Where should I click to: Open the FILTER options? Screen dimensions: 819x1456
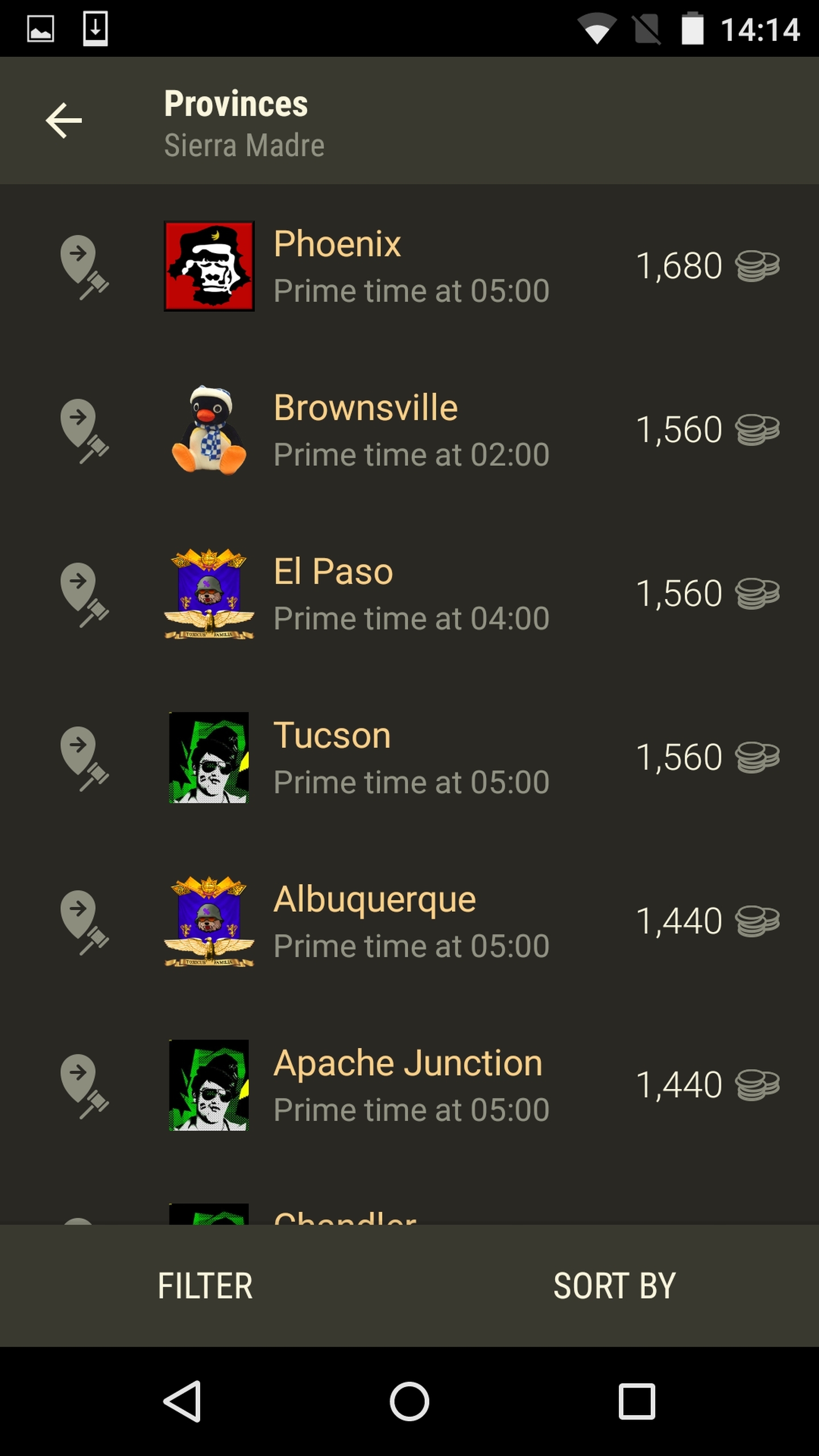tap(205, 1286)
